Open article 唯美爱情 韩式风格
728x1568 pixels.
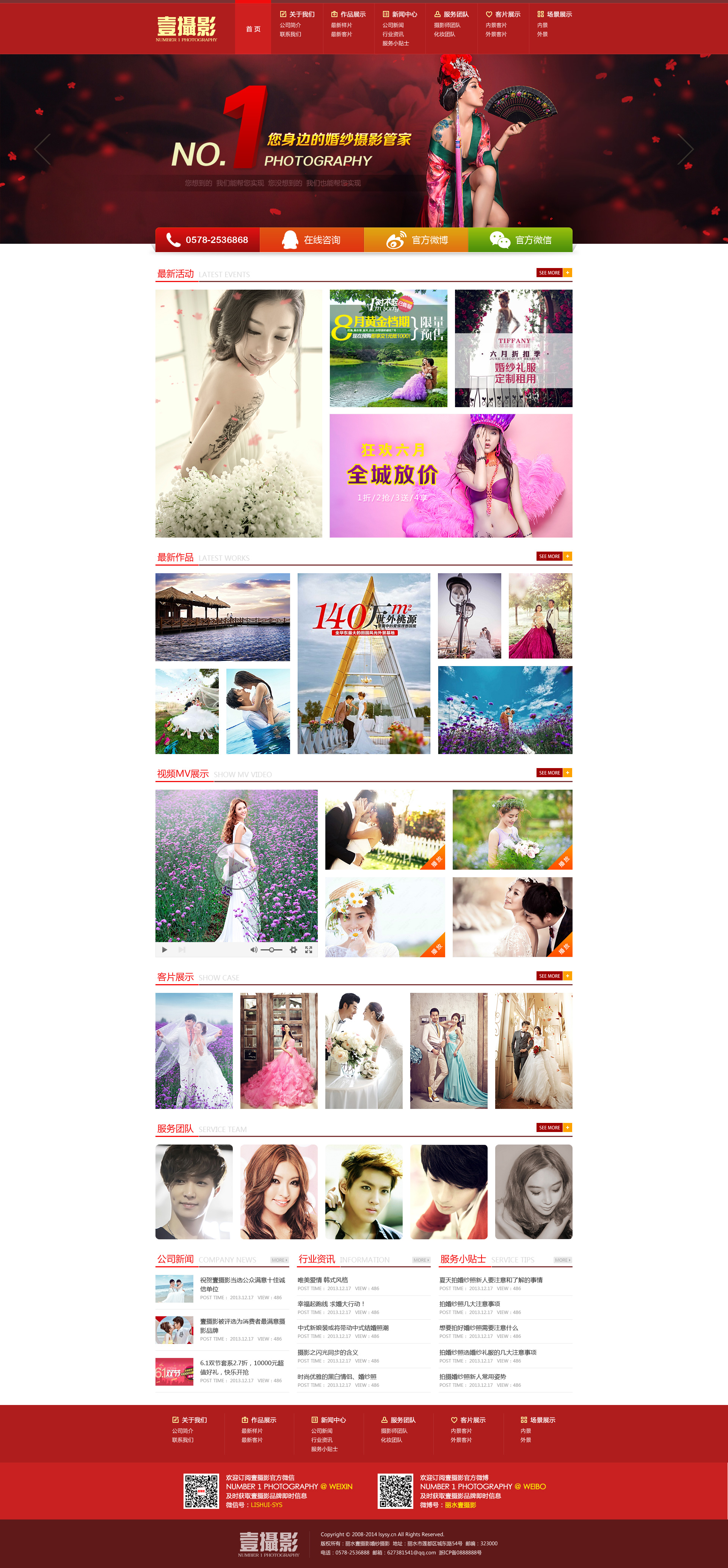(323, 1280)
